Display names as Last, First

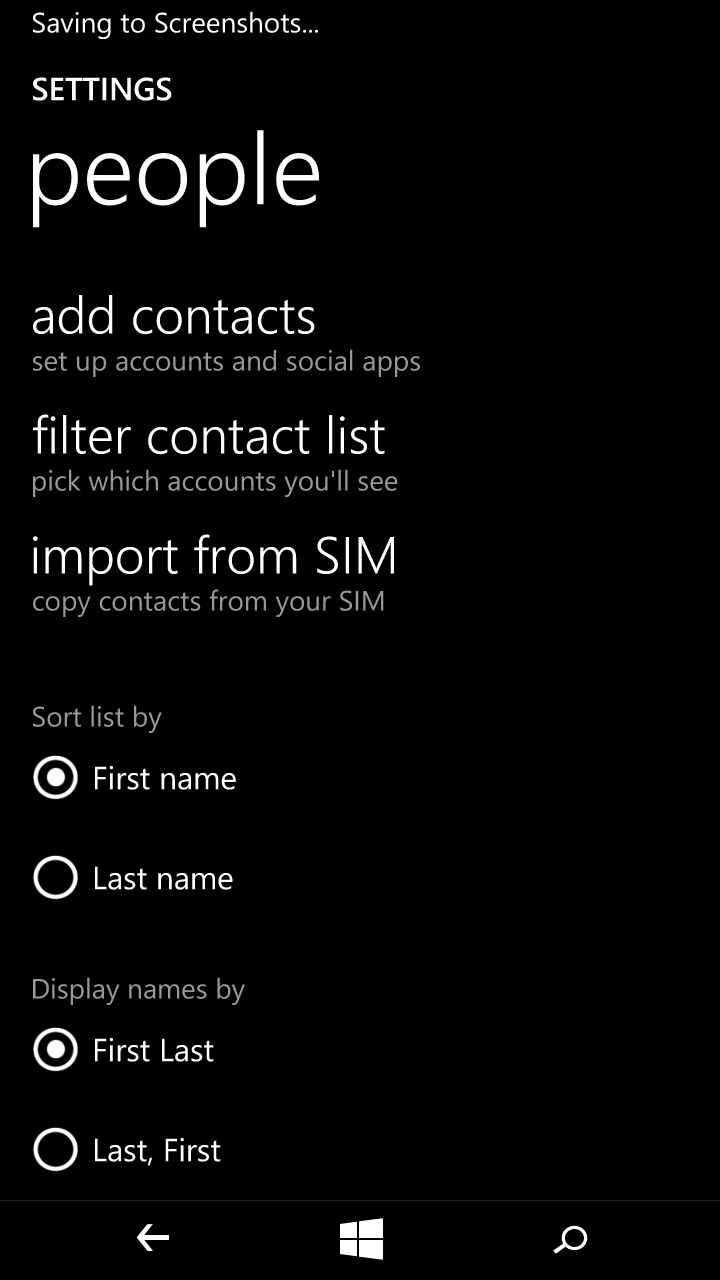pos(127,1150)
